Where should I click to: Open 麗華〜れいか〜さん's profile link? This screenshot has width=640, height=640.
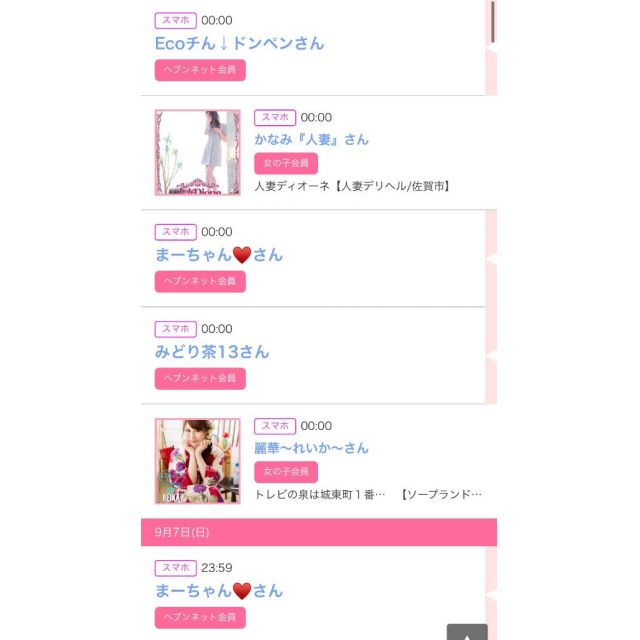pyautogui.click(x=311, y=448)
